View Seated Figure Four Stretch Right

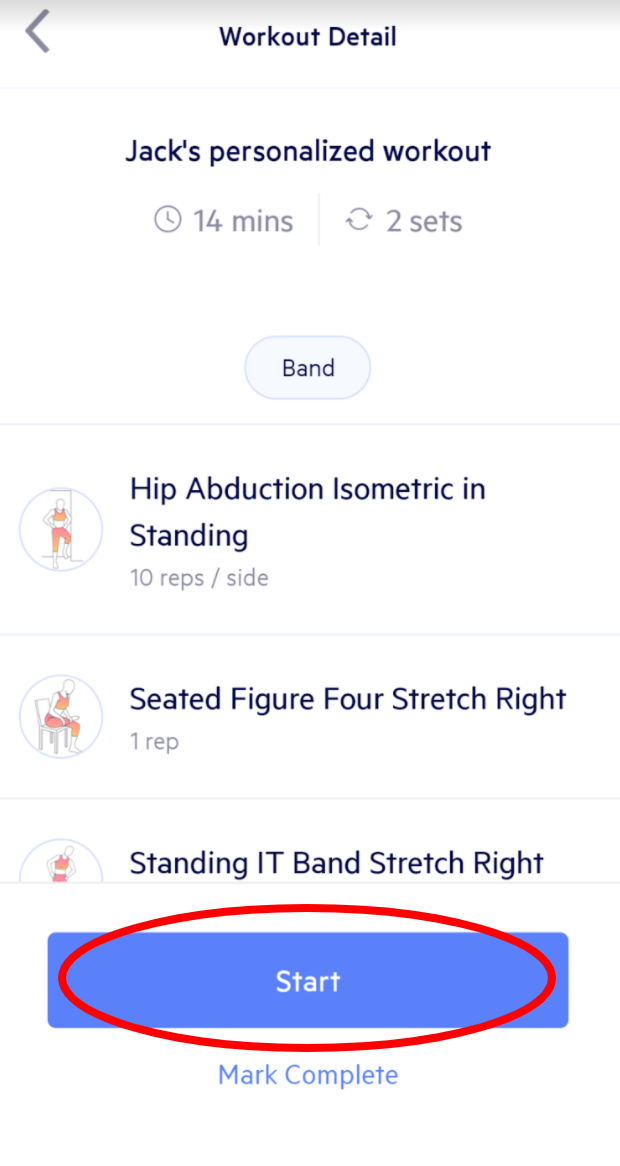347,716
